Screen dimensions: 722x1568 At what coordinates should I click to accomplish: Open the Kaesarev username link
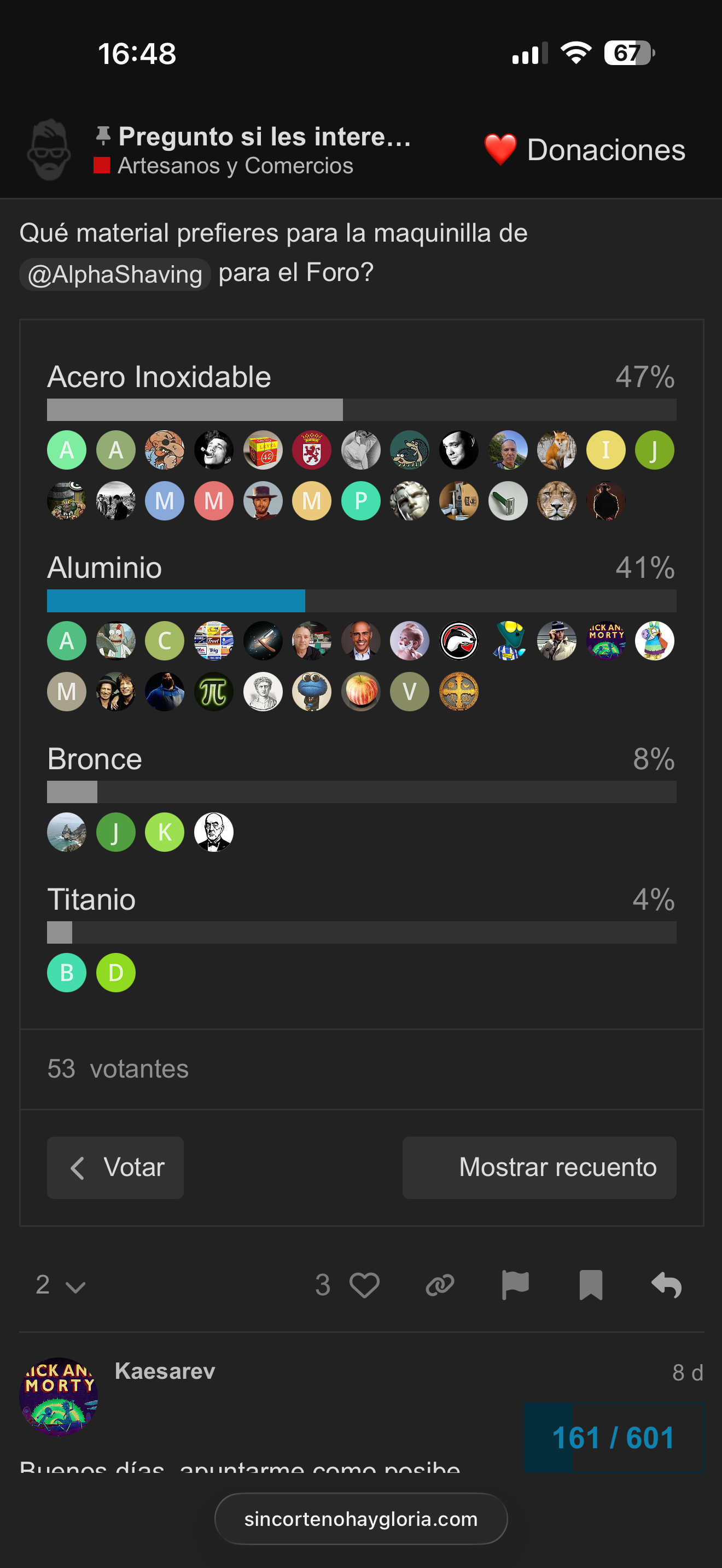click(165, 1371)
